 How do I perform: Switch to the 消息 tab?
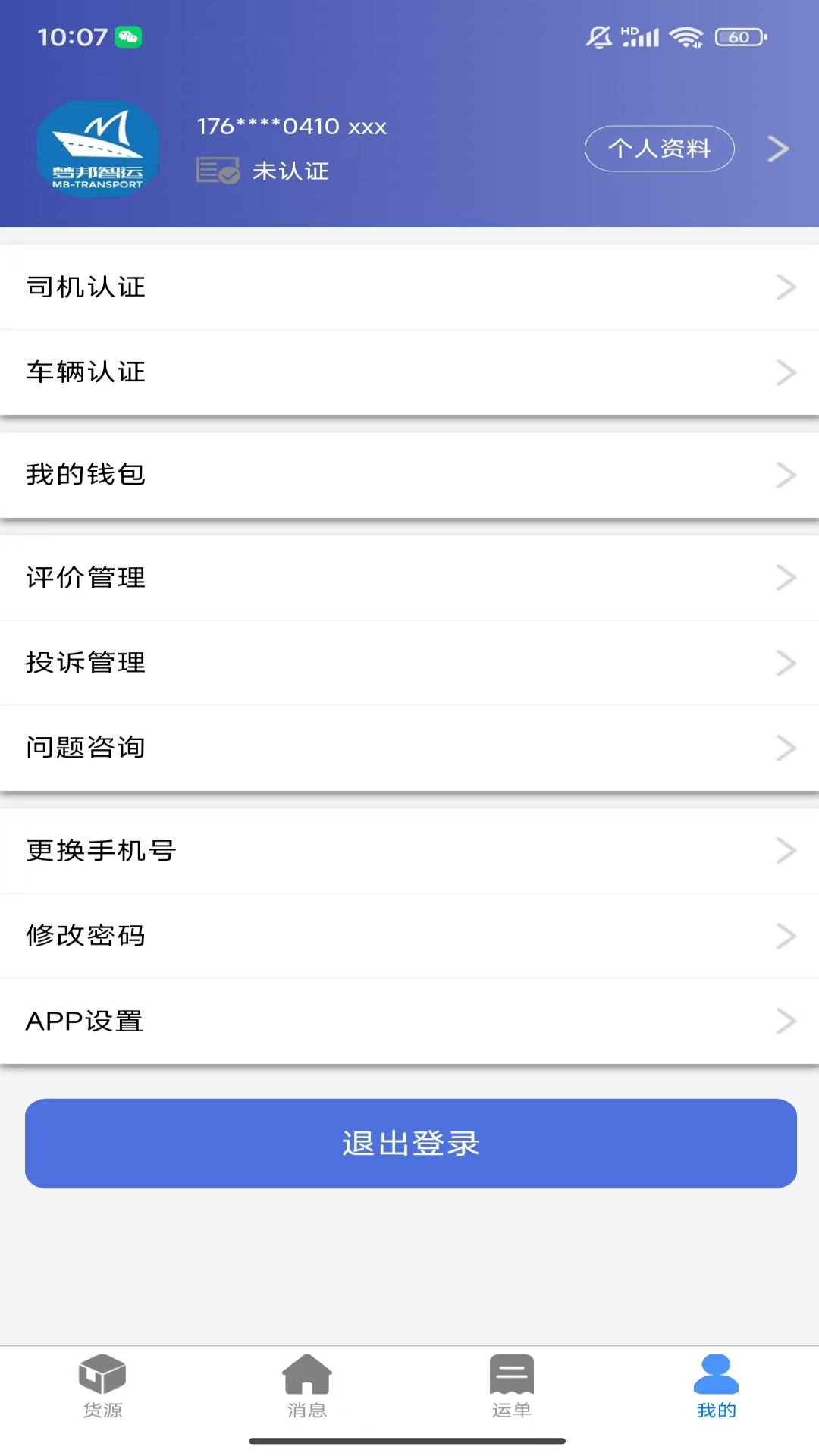click(307, 1386)
